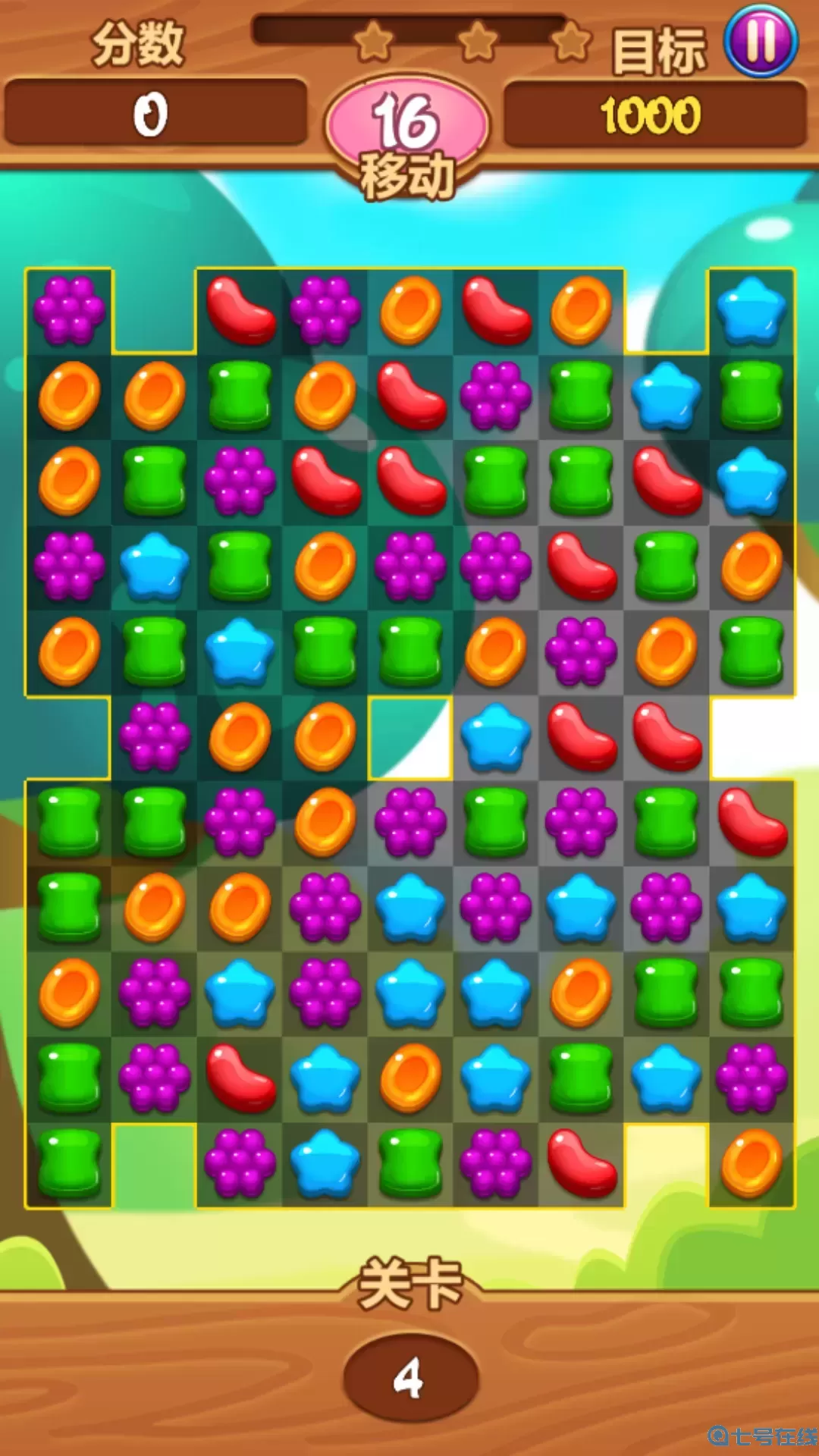Viewport: 819px width, 1456px height.
Task: Select the purple grape candy in the top-left corner
Action: point(69,310)
